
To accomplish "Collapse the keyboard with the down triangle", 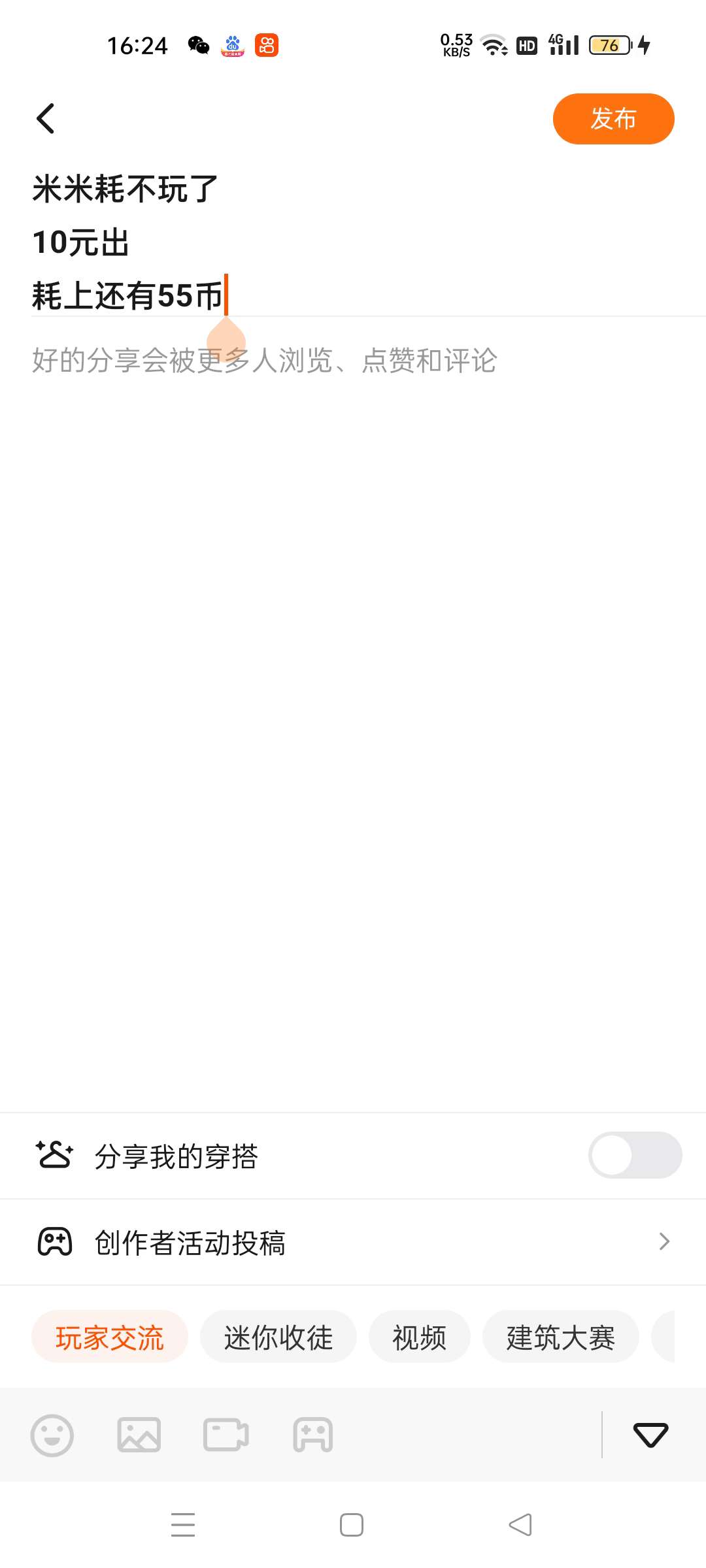I will [650, 1435].
